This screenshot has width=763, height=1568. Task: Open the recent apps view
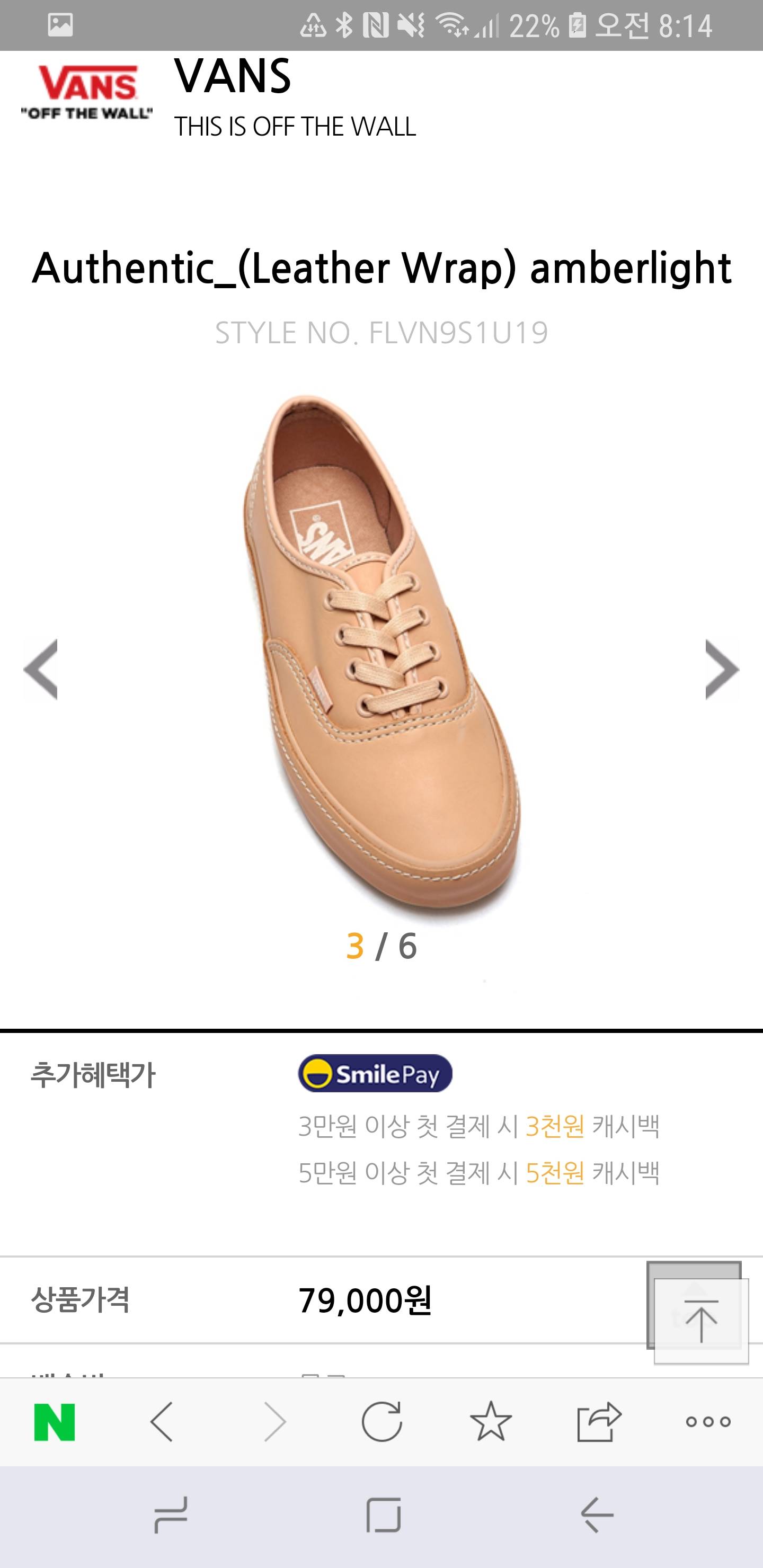click(171, 1515)
